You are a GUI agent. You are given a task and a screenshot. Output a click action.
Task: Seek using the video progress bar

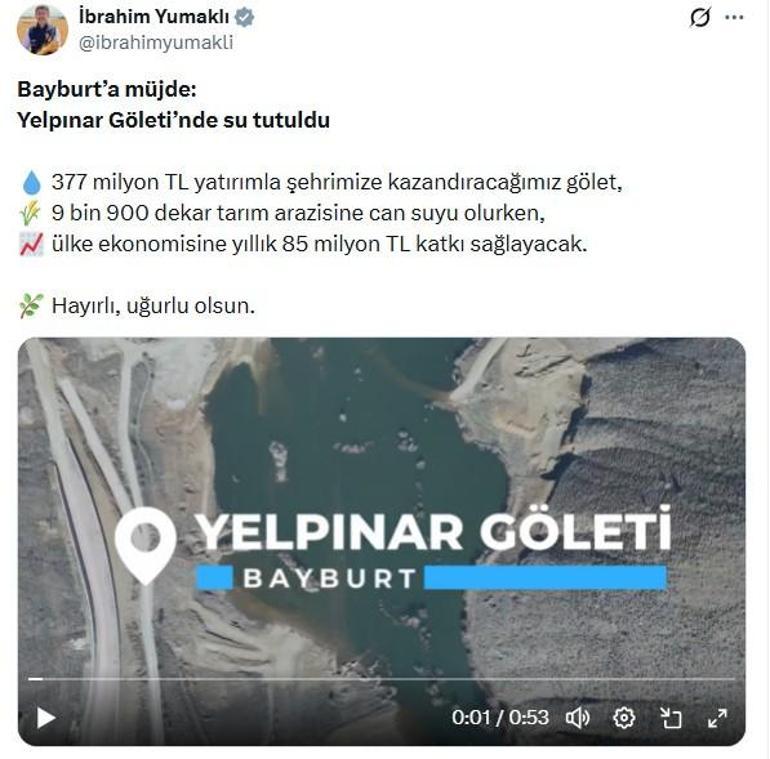(x=380, y=680)
